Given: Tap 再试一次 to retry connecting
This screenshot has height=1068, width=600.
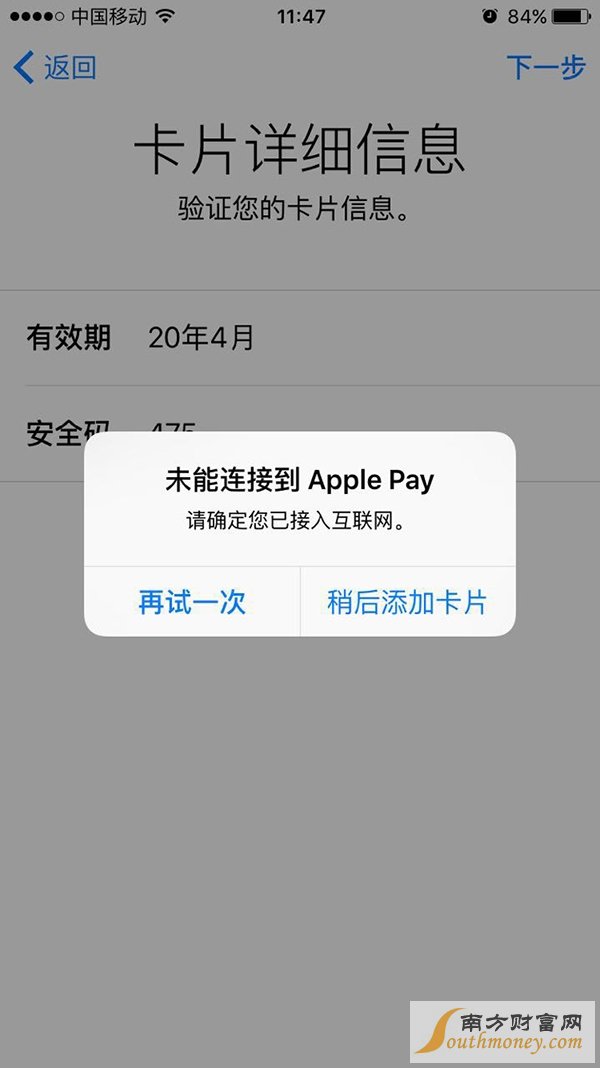Looking at the screenshot, I should (x=191, y=602).
